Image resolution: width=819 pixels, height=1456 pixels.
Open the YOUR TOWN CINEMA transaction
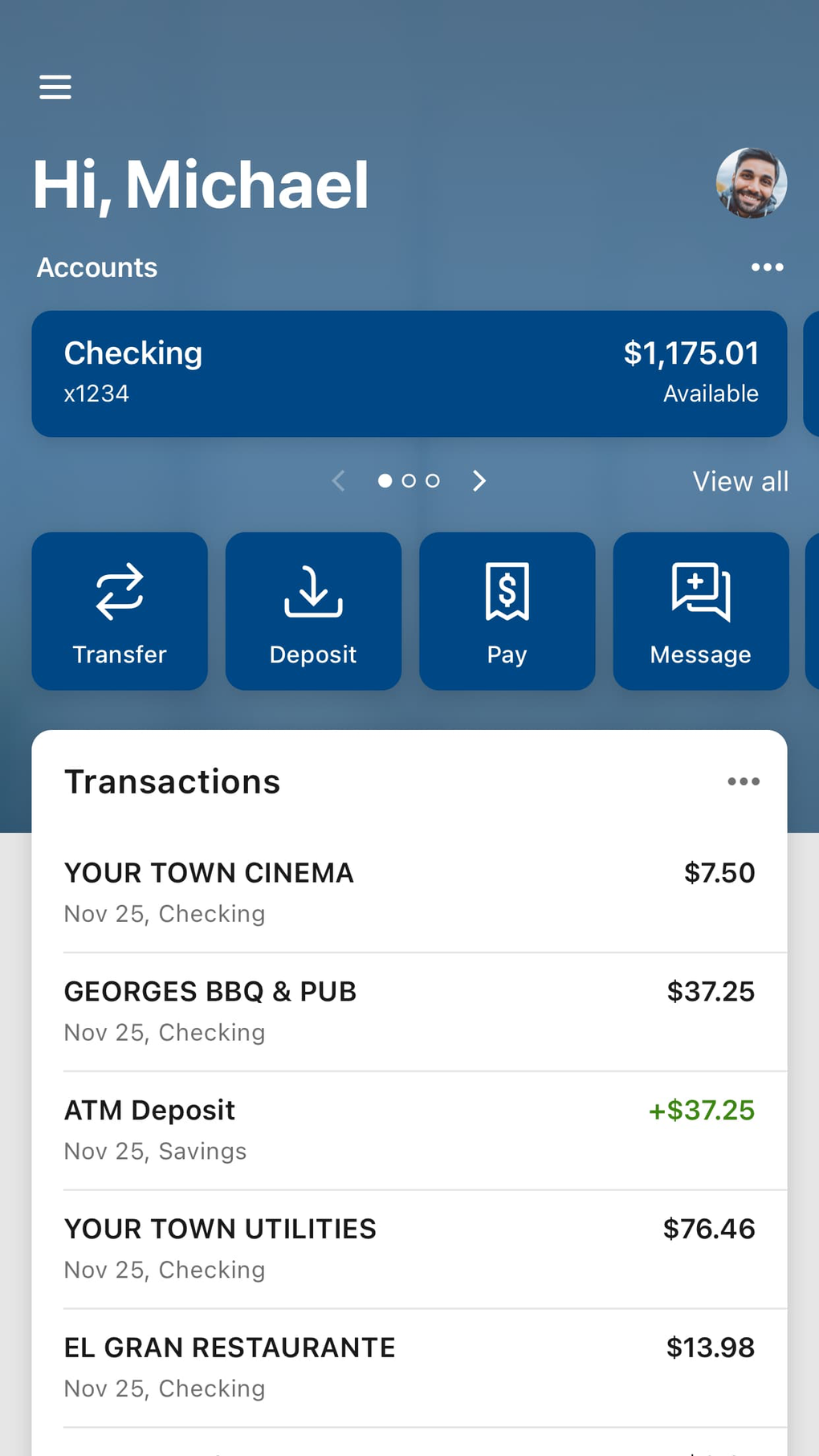[409, 892]
